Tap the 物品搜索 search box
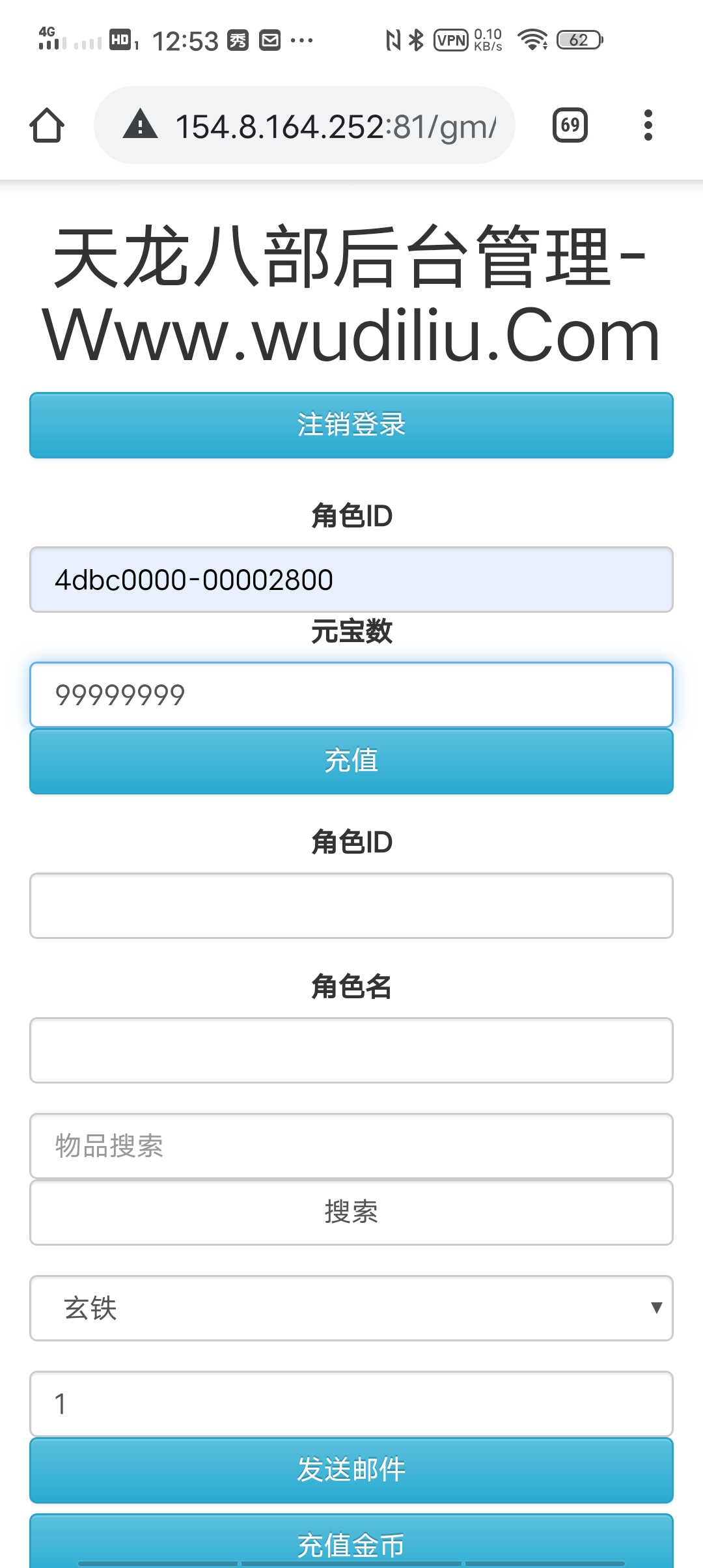The height and width of the screenshot is (1568, 703). click(351, 1146)
